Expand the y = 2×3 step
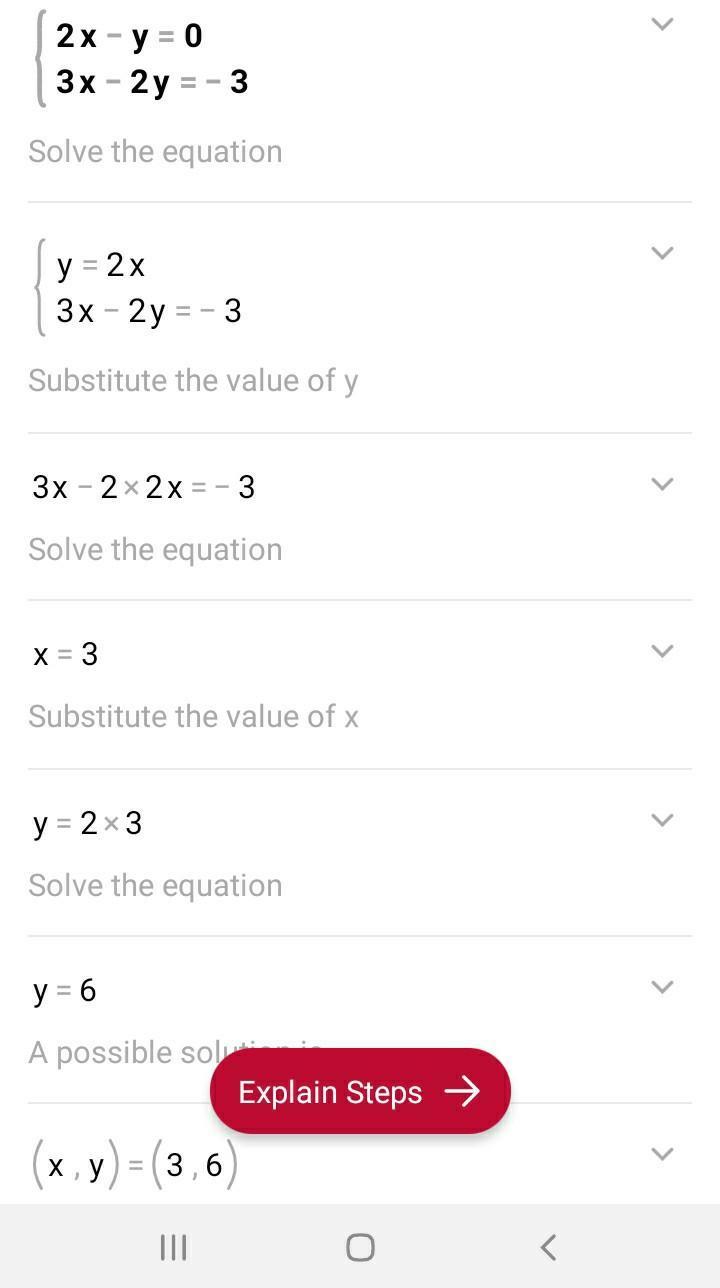 [x=662, y=820]
